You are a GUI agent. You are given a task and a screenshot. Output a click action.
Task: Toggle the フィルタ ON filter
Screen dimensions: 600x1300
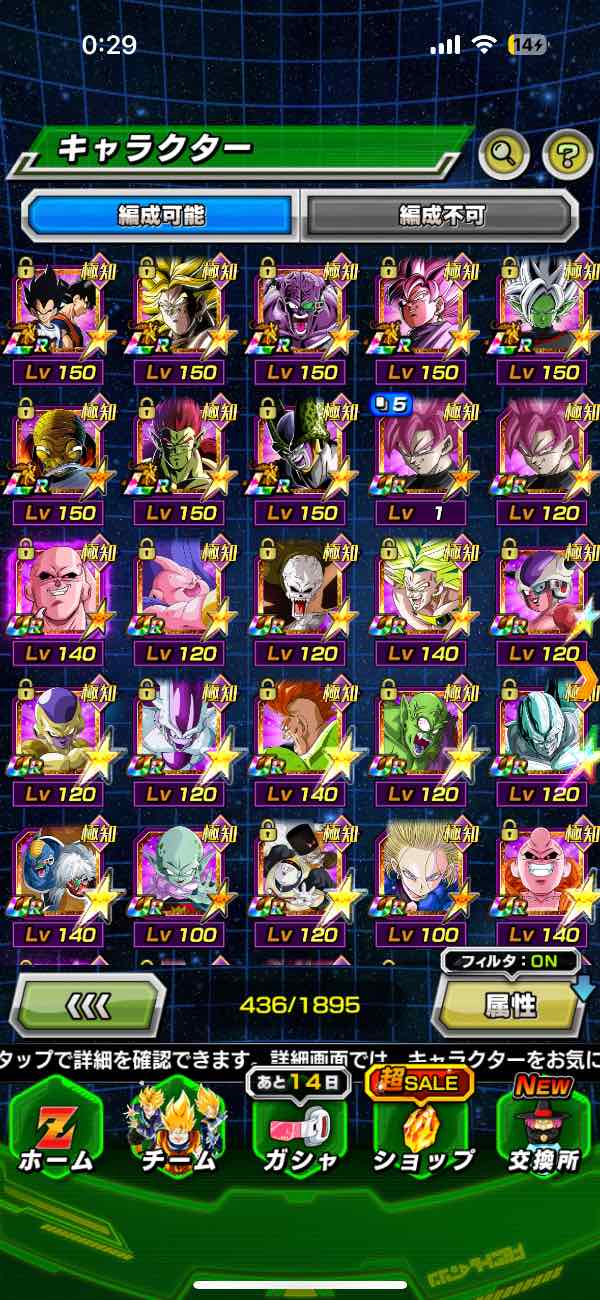(x=510, y=962)
